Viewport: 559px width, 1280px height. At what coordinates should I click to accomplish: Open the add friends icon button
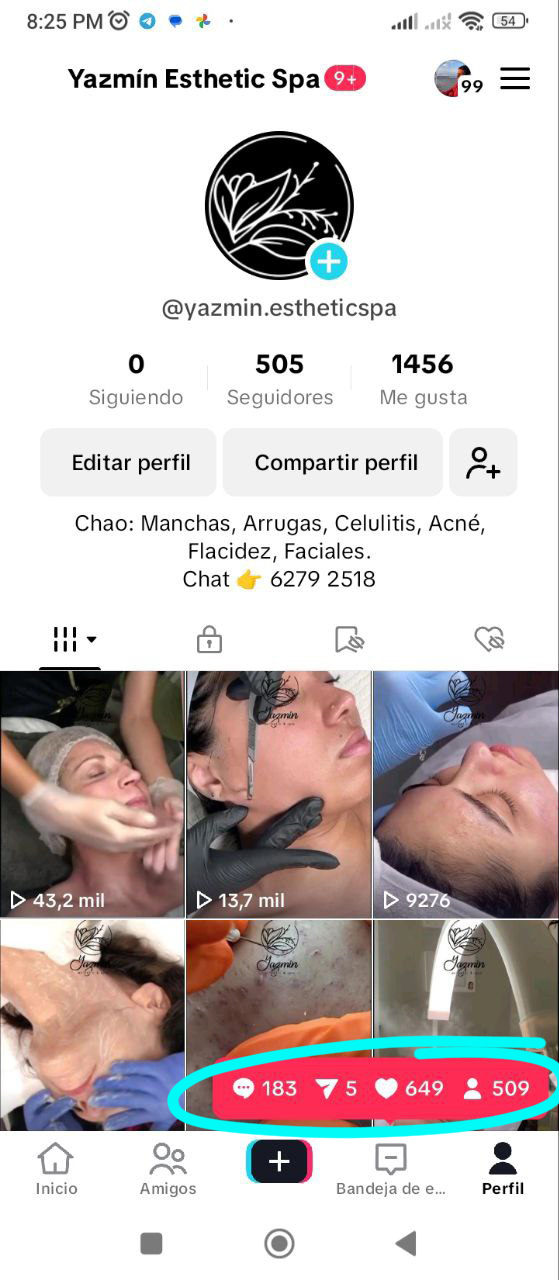click(x=483, y=462)
